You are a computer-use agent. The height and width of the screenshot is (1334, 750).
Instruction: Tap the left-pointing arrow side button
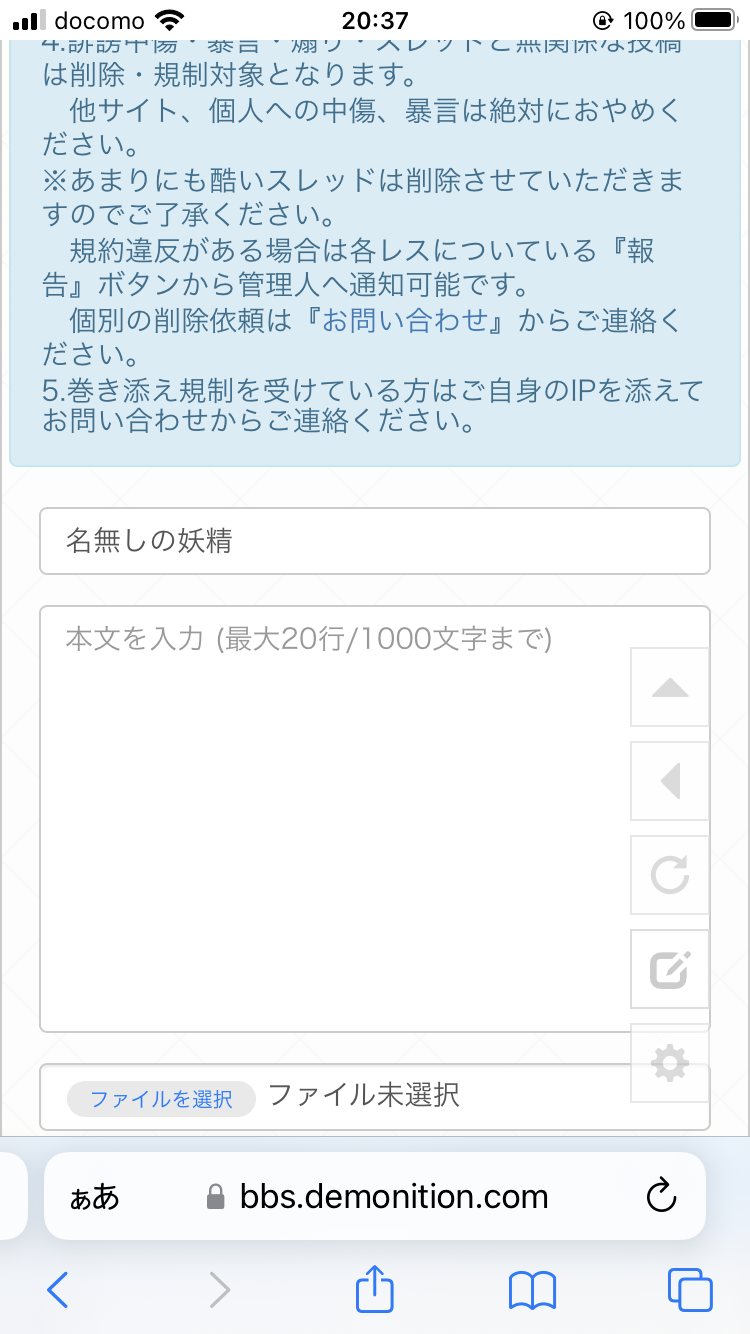click(x=669, y=781)
